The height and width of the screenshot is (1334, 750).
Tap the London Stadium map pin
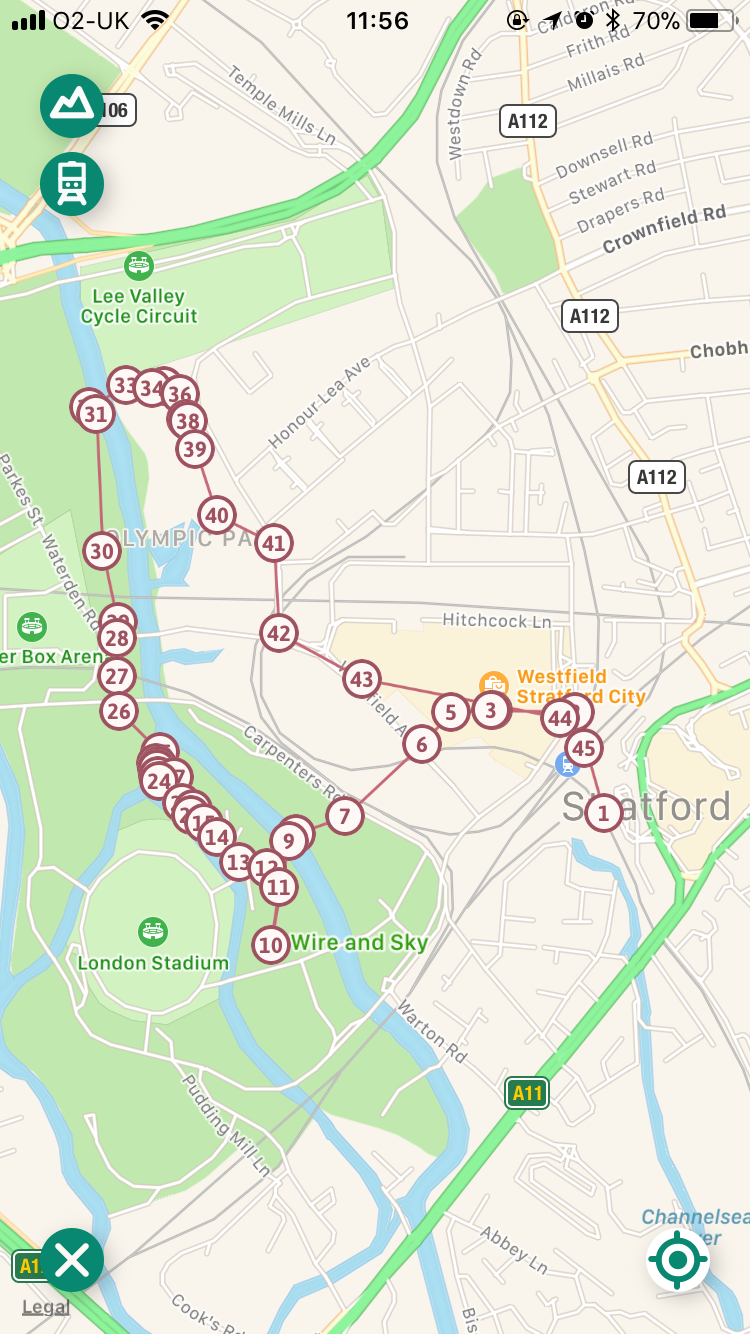coord(153,932)
